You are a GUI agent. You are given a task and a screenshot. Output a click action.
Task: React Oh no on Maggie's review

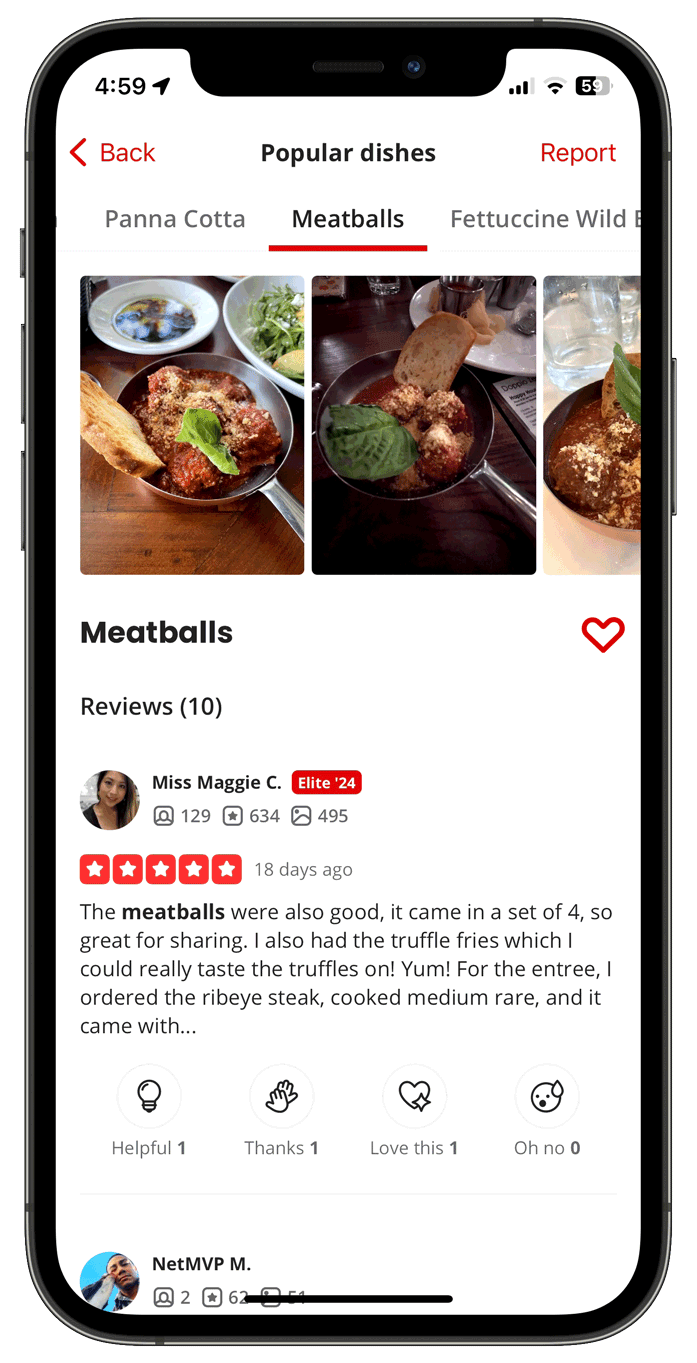[x=546, y=1097]
